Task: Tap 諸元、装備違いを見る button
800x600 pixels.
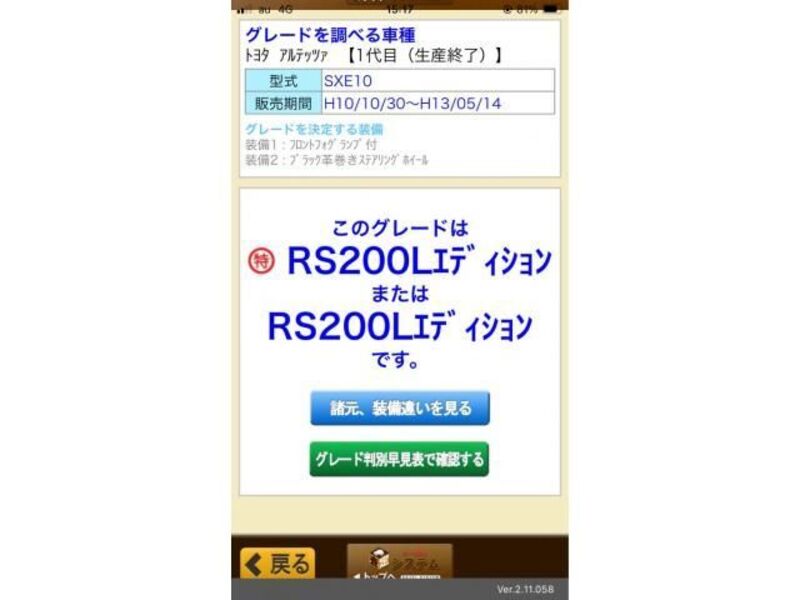Action: 399,408
